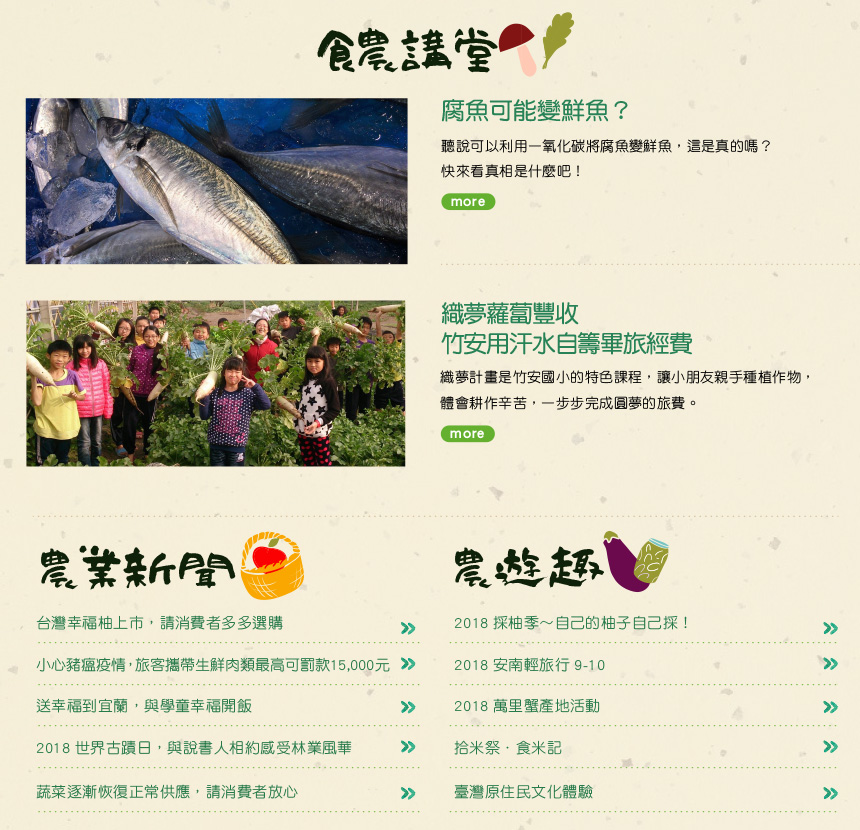The width and height of the screenshot is (860, 830).
Task: Open 2018 採柚季～自己的柚子自己採！
Action: (x=572, y=623)
